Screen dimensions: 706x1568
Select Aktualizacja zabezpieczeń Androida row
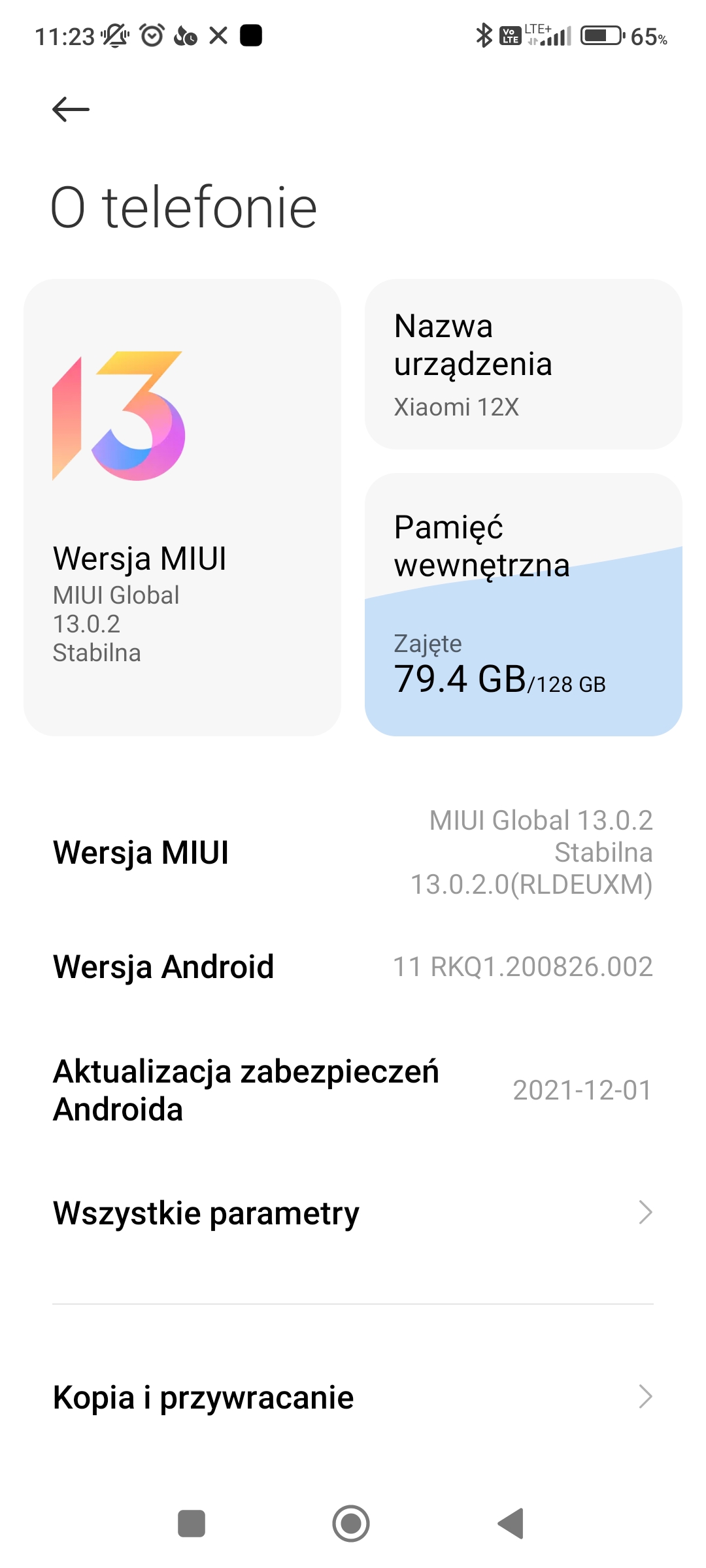coord(353,1090)
